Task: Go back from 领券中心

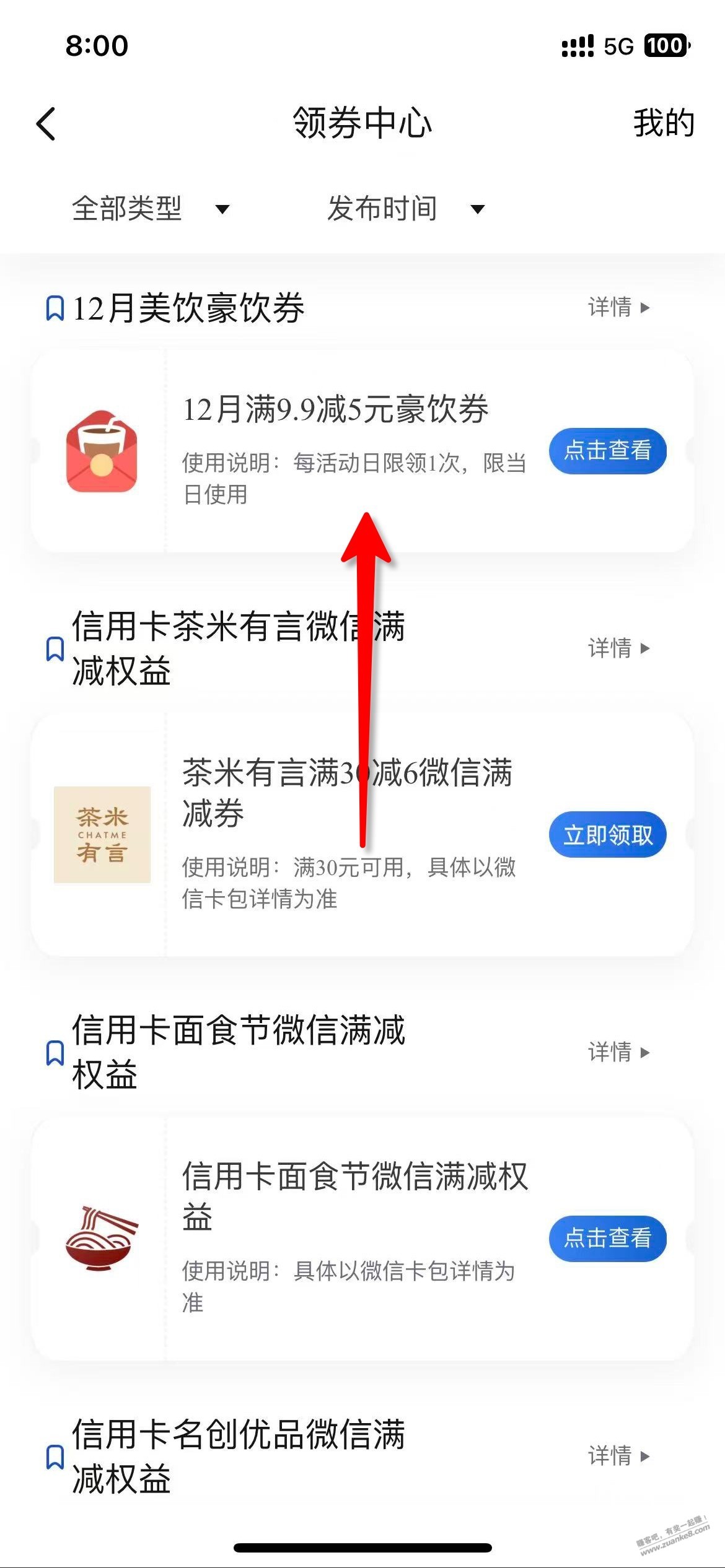Action: [x=46, y=124]
